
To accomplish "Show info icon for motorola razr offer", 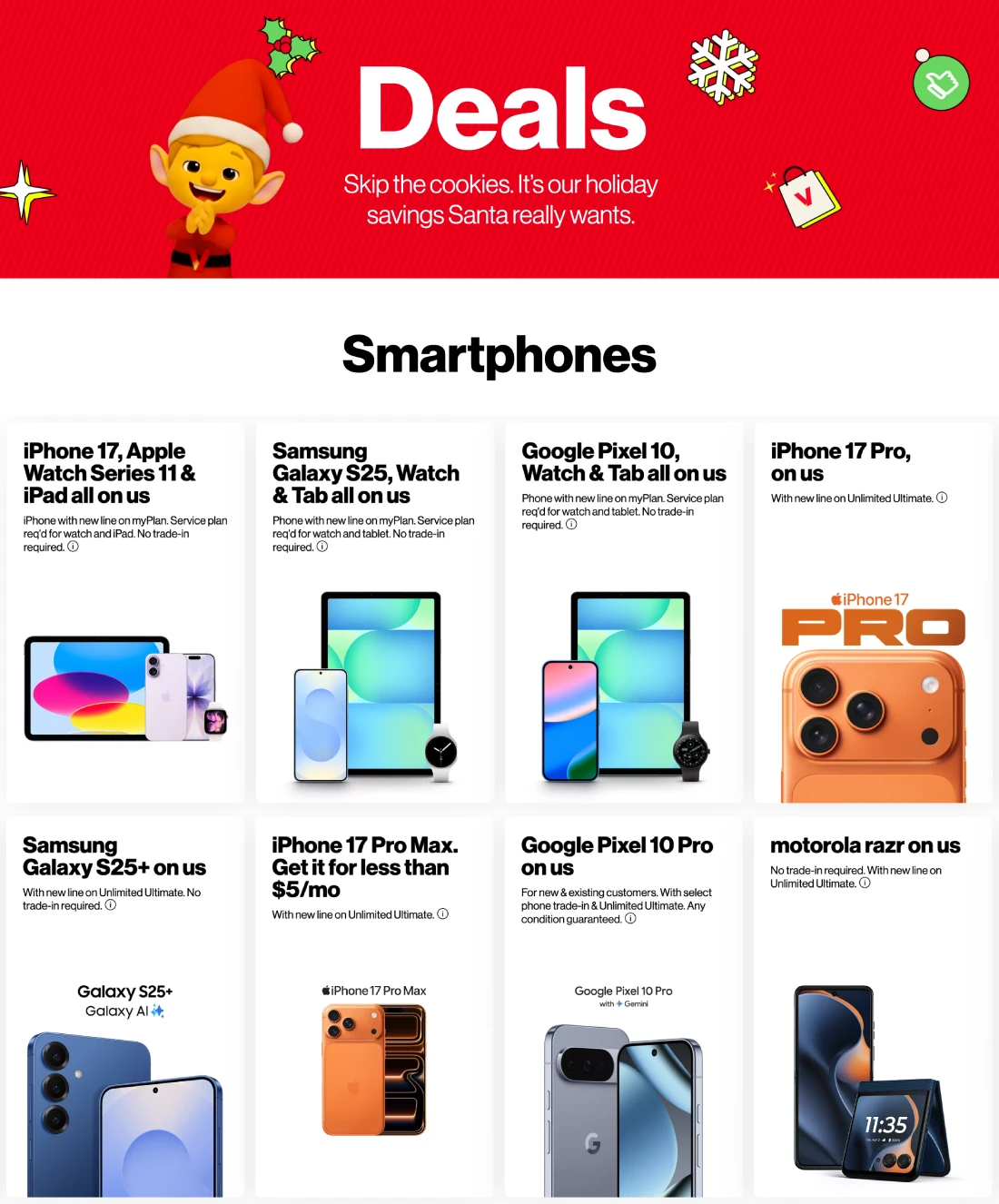I will [x=865, y=883].
